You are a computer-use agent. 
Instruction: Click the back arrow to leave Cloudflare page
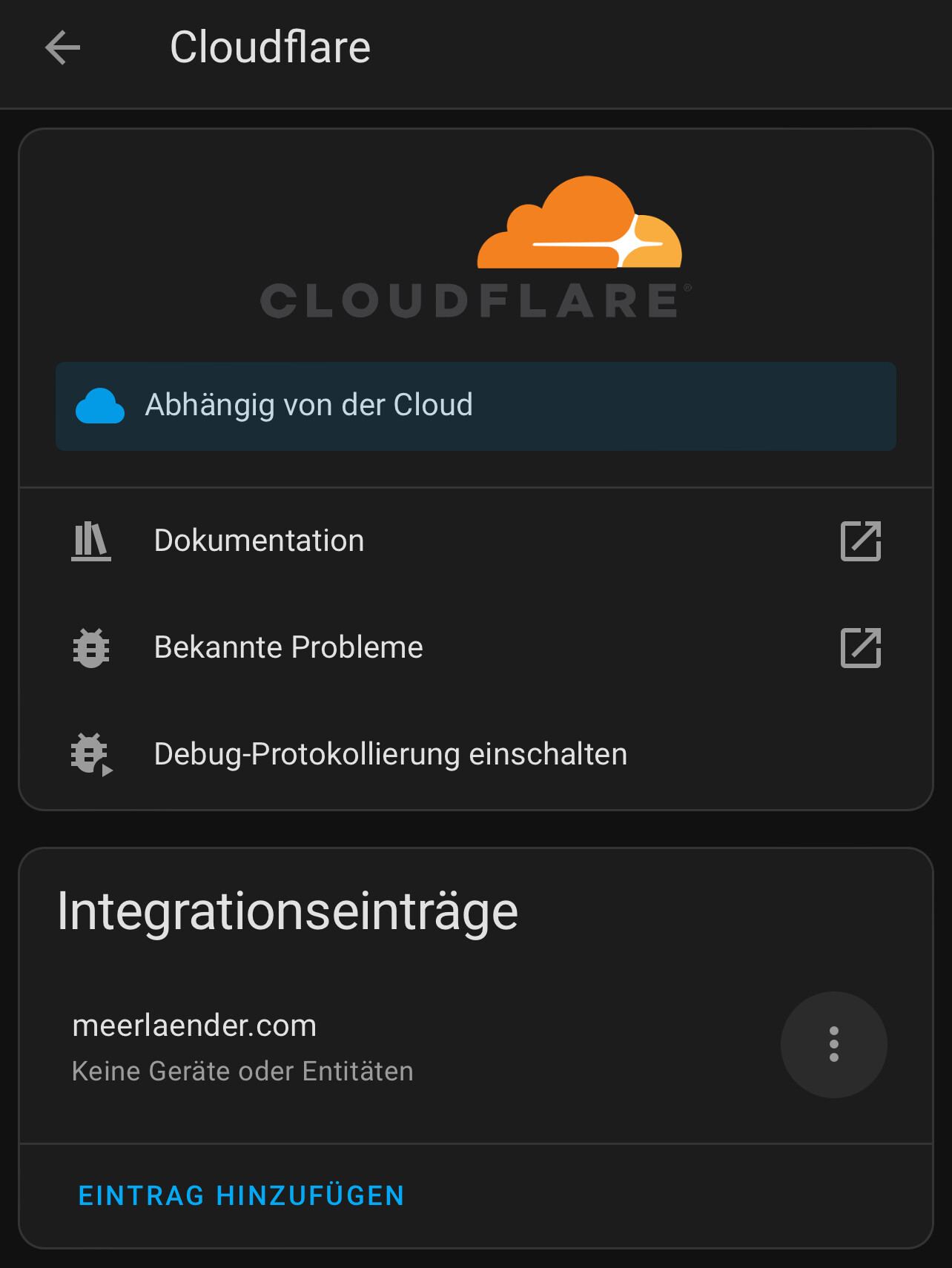coord(62,47)
